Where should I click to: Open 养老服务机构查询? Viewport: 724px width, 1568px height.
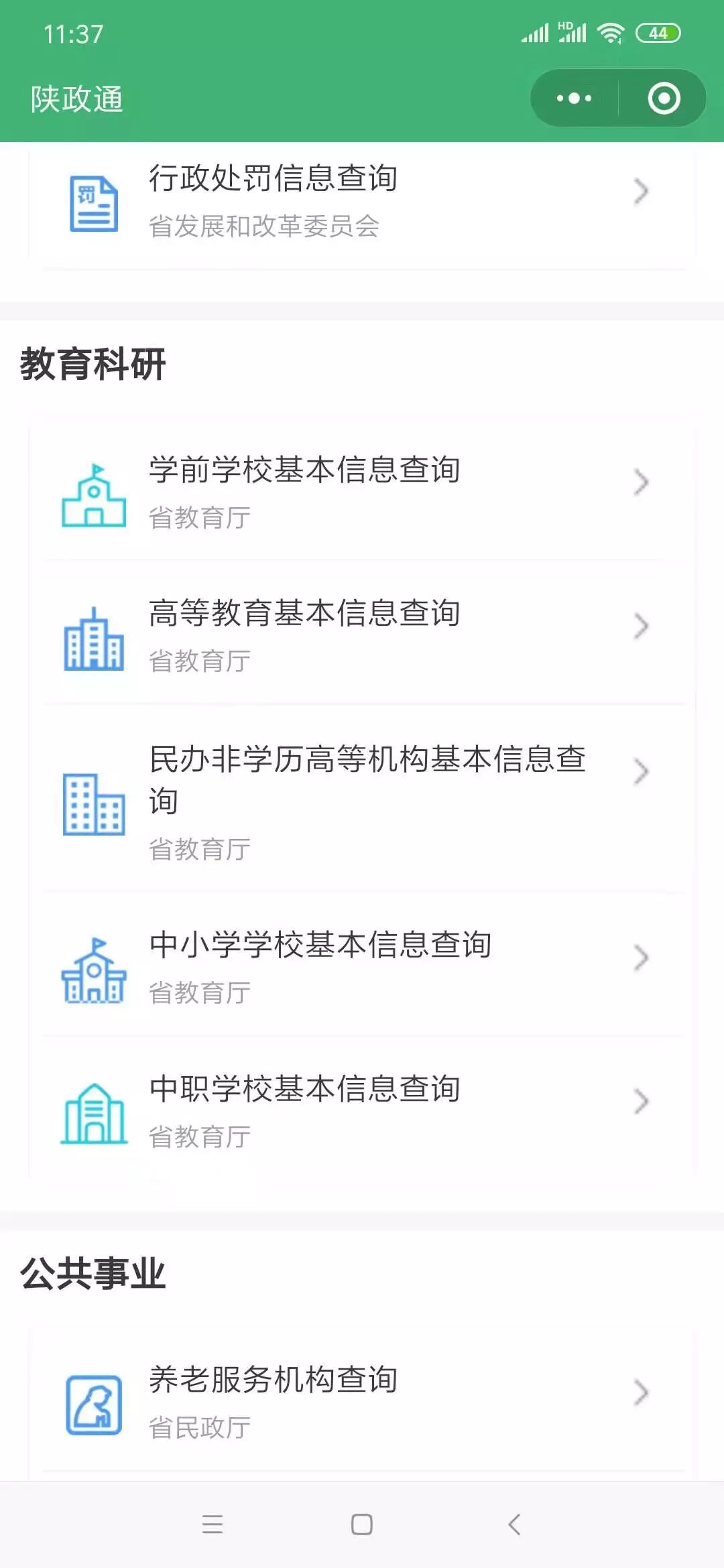pyautogui.click(x=362, y=1400)
